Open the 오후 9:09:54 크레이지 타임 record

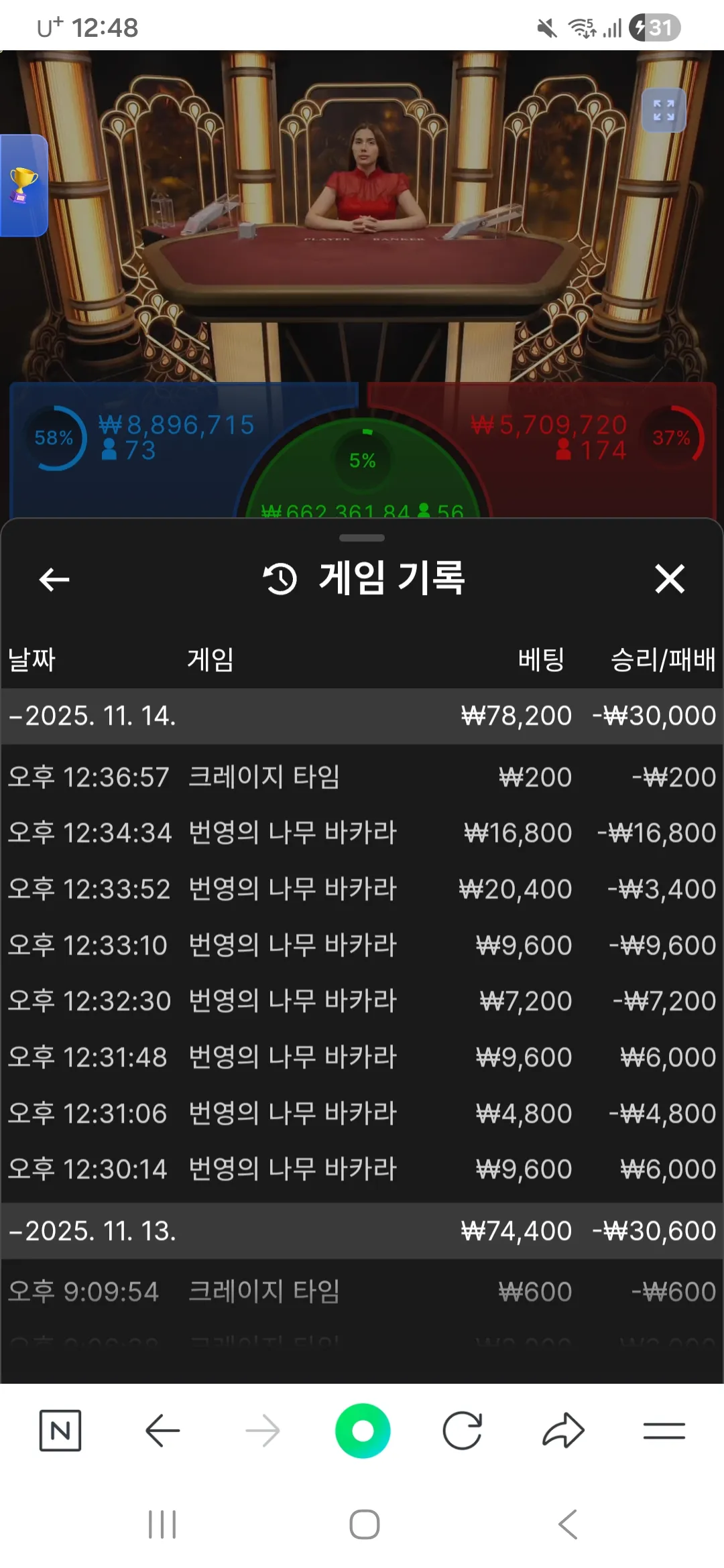pyautogui.click(x=362, y=1292)
